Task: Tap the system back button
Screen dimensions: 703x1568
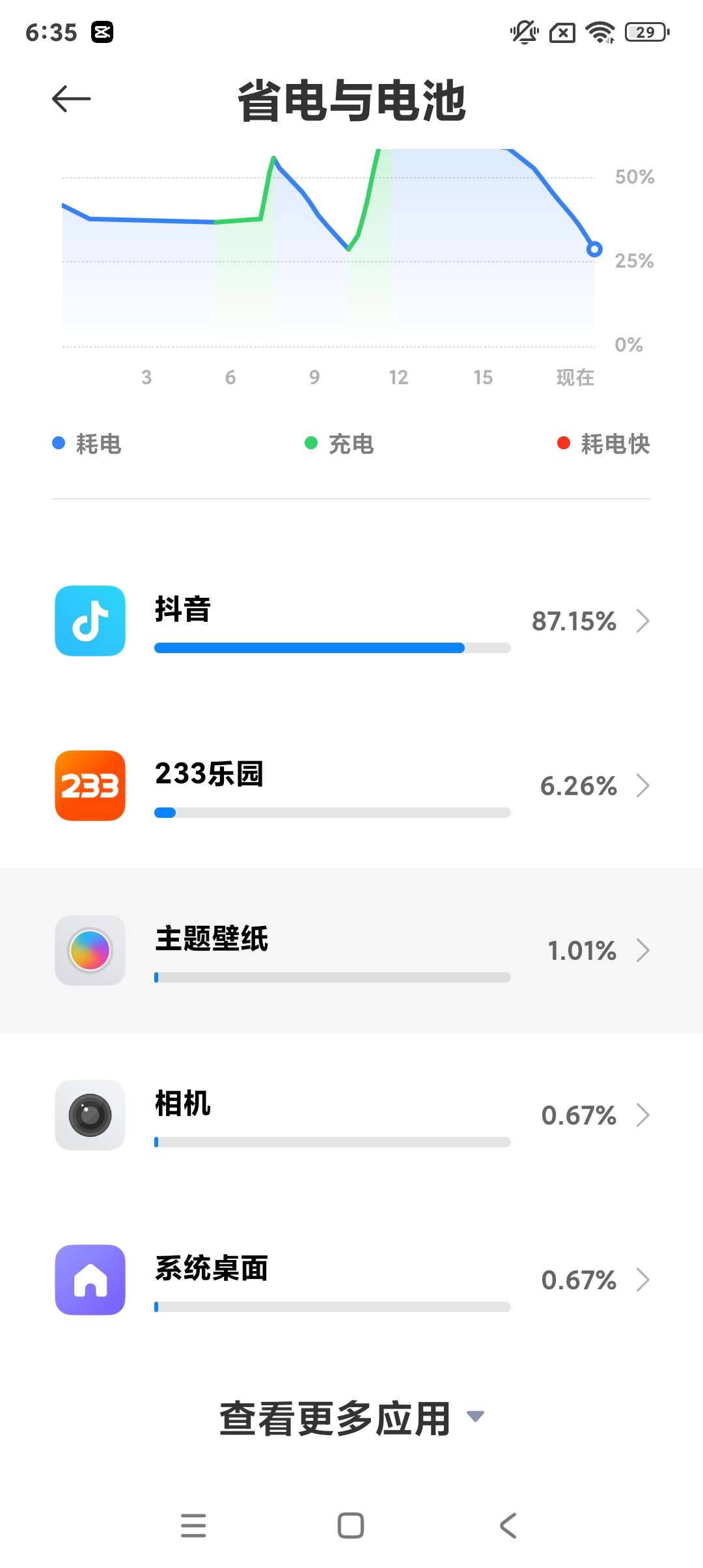Action: pyautogui.click(x=508, y=1526)
